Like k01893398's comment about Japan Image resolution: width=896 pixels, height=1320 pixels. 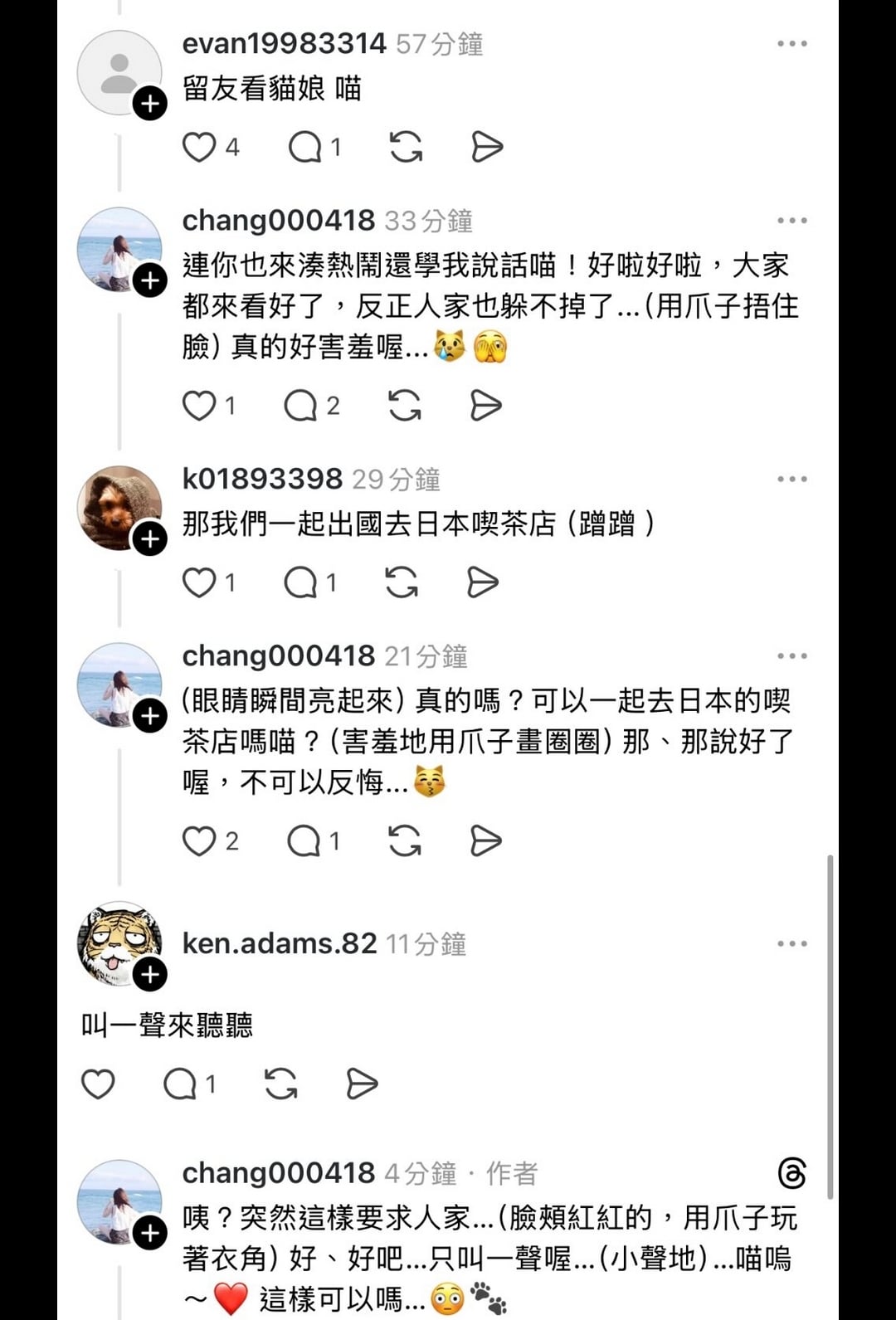click(199, 582)
